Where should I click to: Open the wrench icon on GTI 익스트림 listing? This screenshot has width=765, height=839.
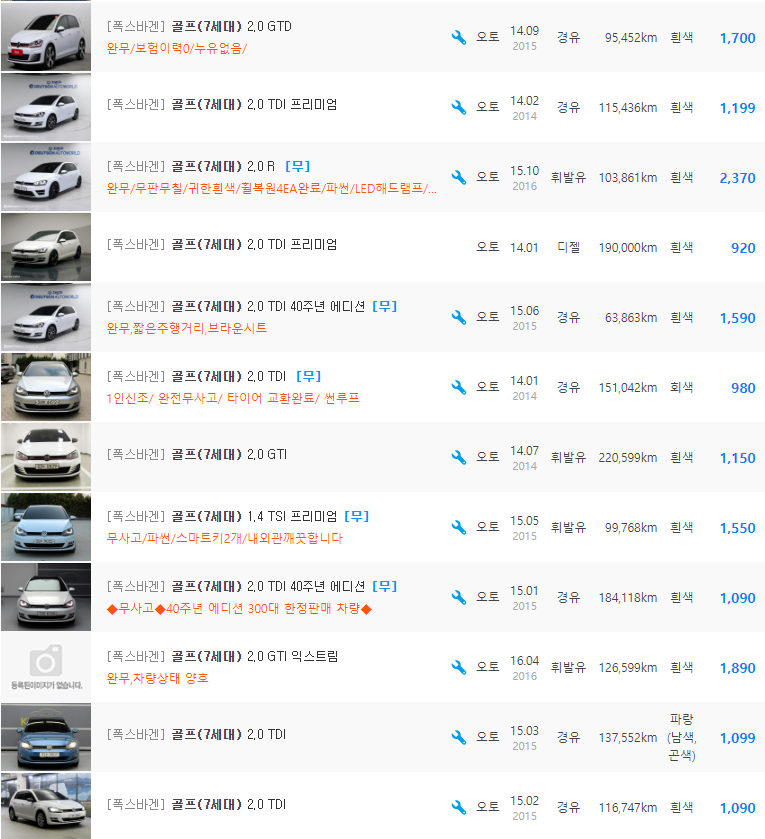coord(459,667)
